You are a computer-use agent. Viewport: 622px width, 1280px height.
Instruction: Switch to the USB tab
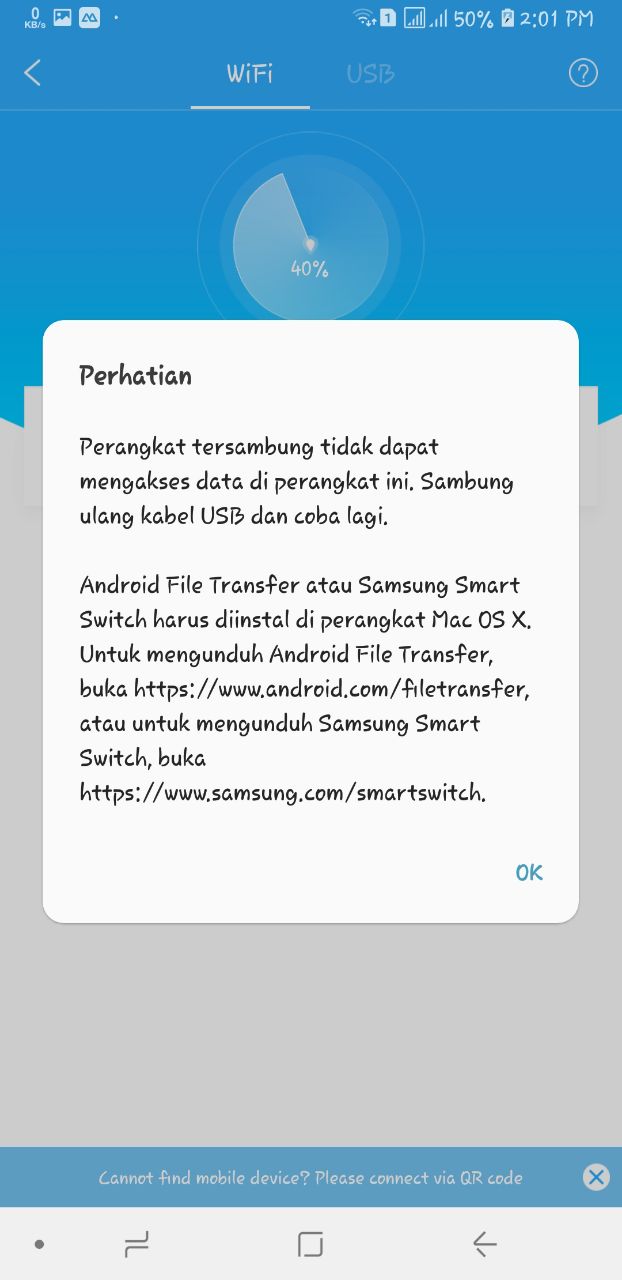370,73
